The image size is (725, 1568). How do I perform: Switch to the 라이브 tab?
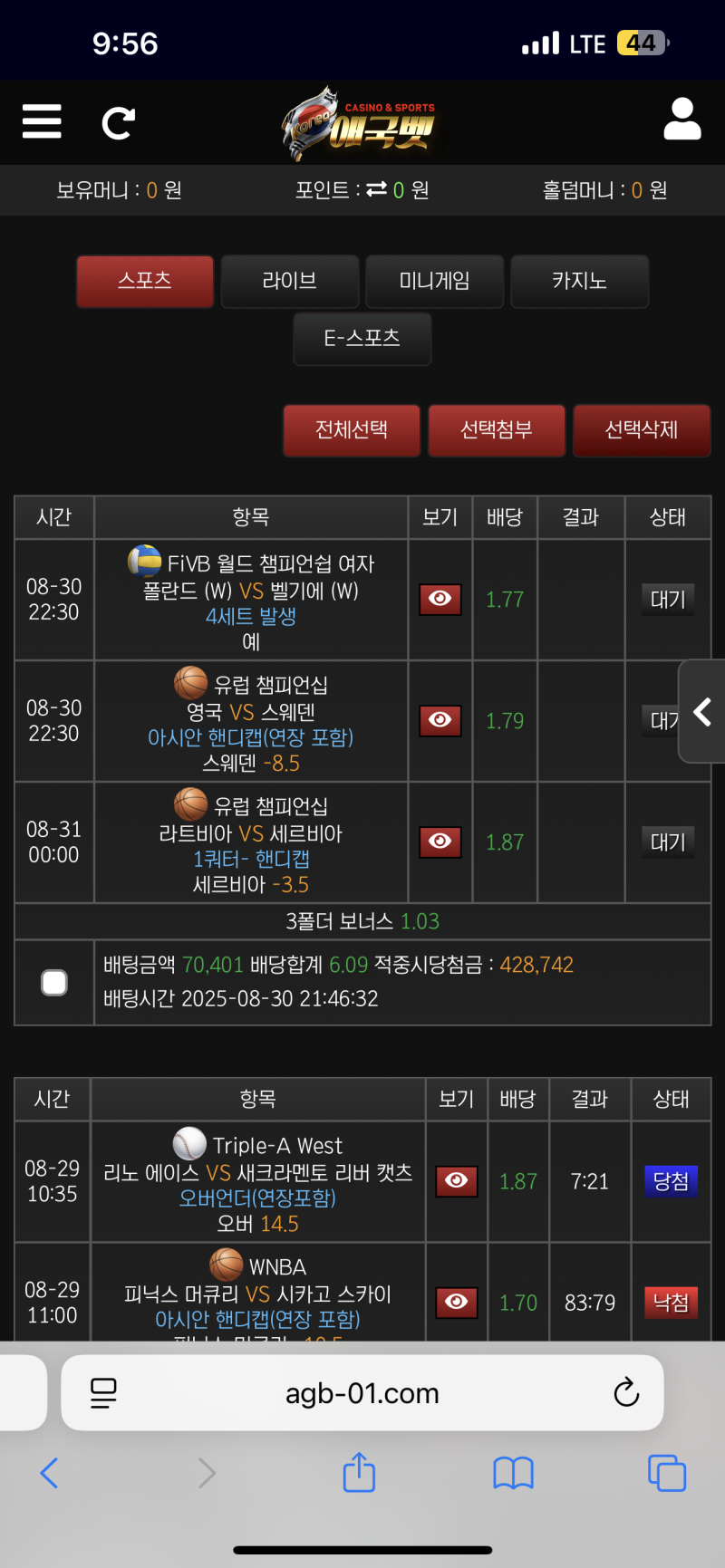point(290,281)
